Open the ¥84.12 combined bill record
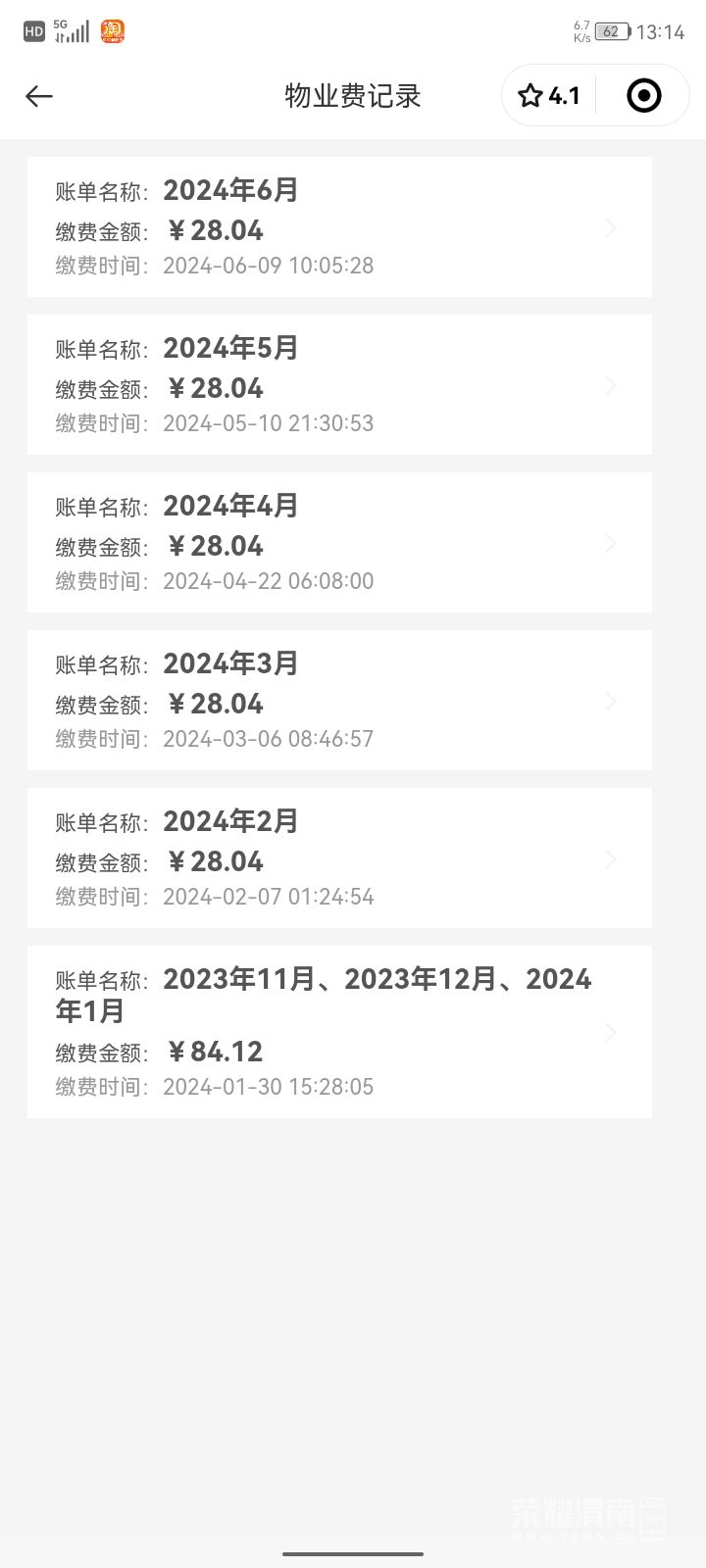The width and height of the screenshot is (706, 1568). (339, 1032)
